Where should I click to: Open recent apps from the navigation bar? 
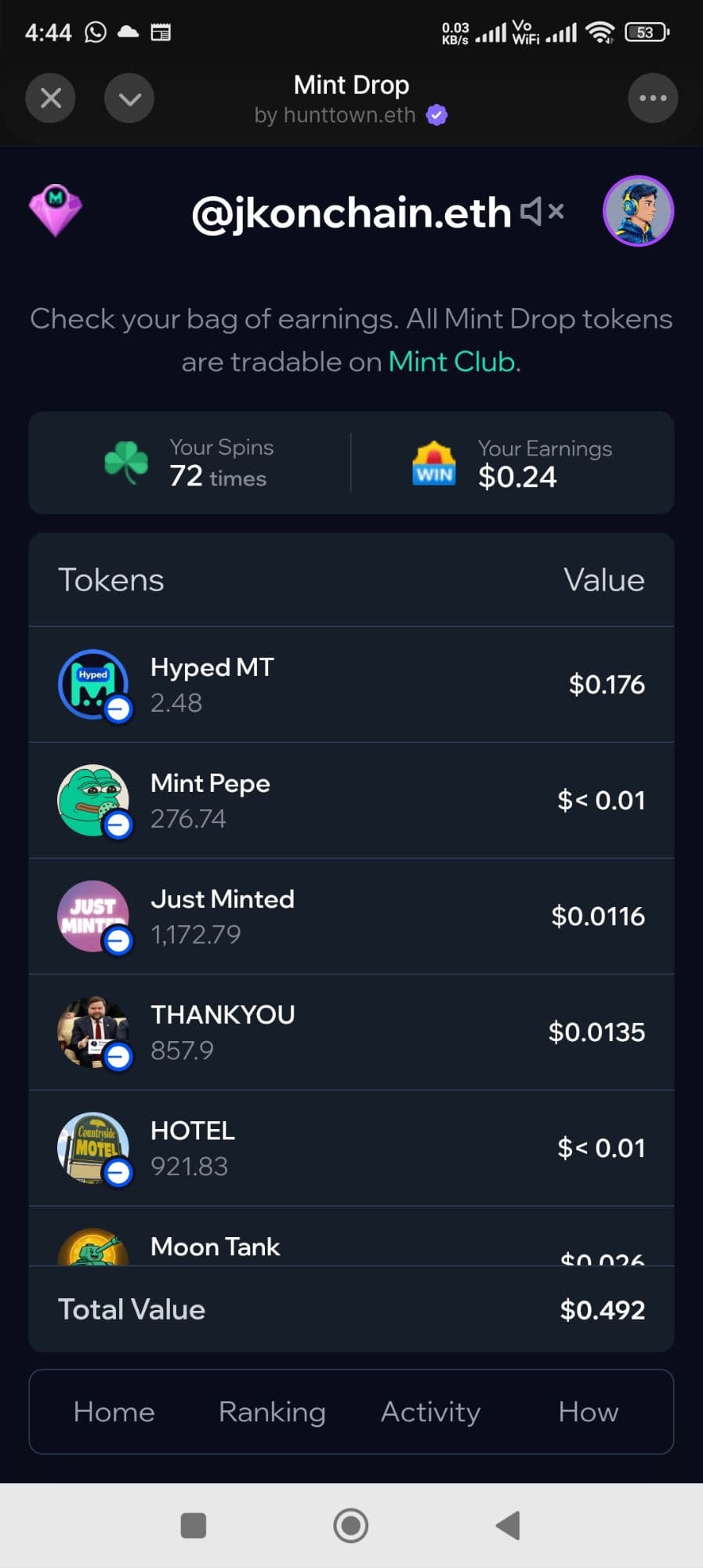pyautogui.click(x=193, y=1526)
